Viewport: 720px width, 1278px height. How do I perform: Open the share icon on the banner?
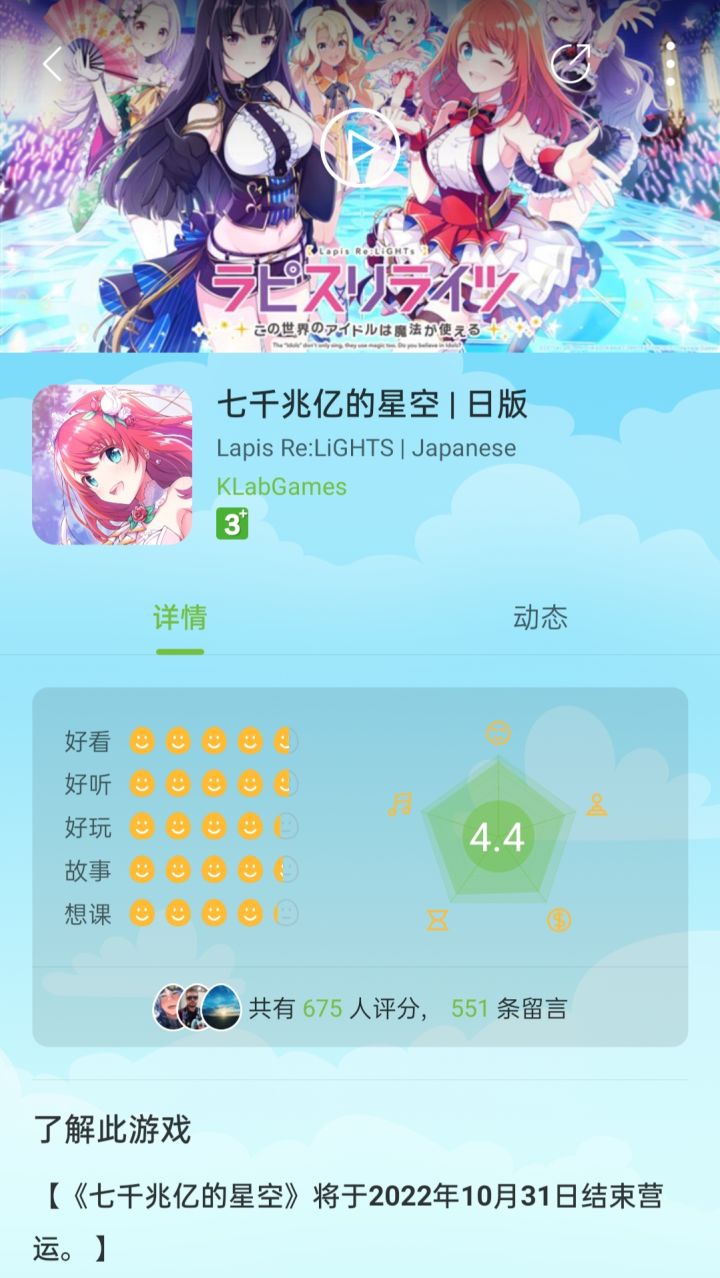(x=572, y=62)
